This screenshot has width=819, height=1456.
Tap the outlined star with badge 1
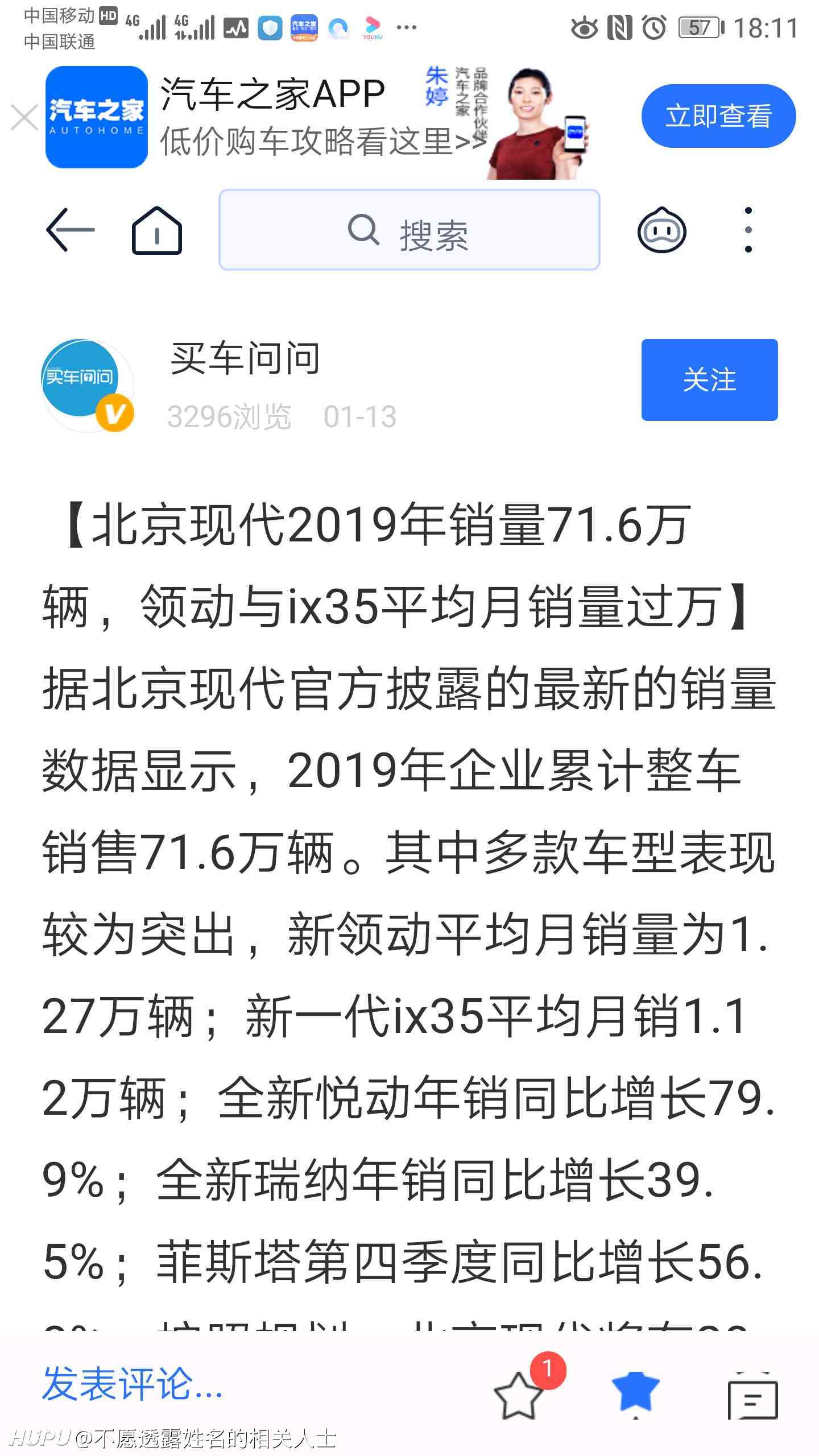[518, 1395]
